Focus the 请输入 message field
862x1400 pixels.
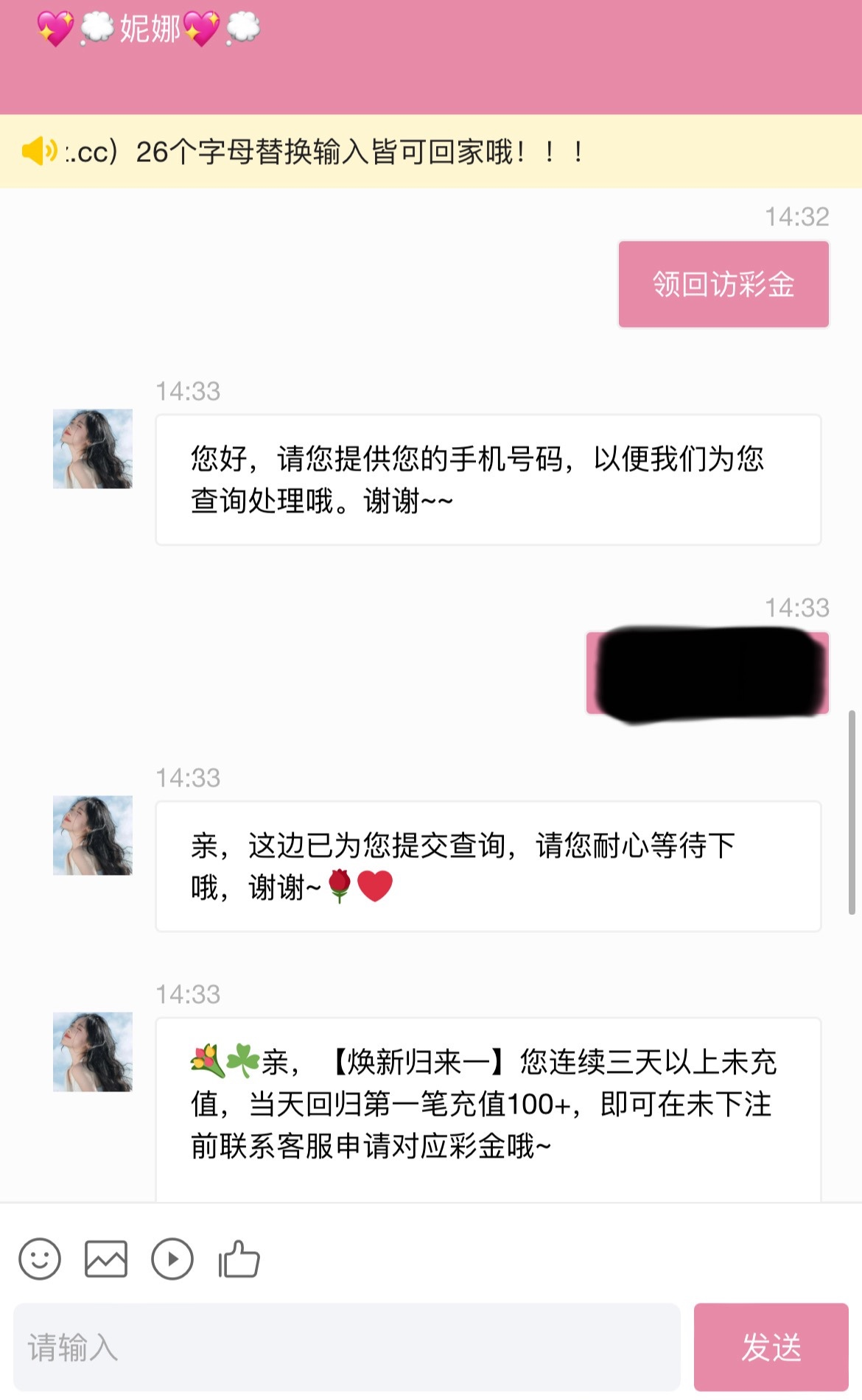346,1347
